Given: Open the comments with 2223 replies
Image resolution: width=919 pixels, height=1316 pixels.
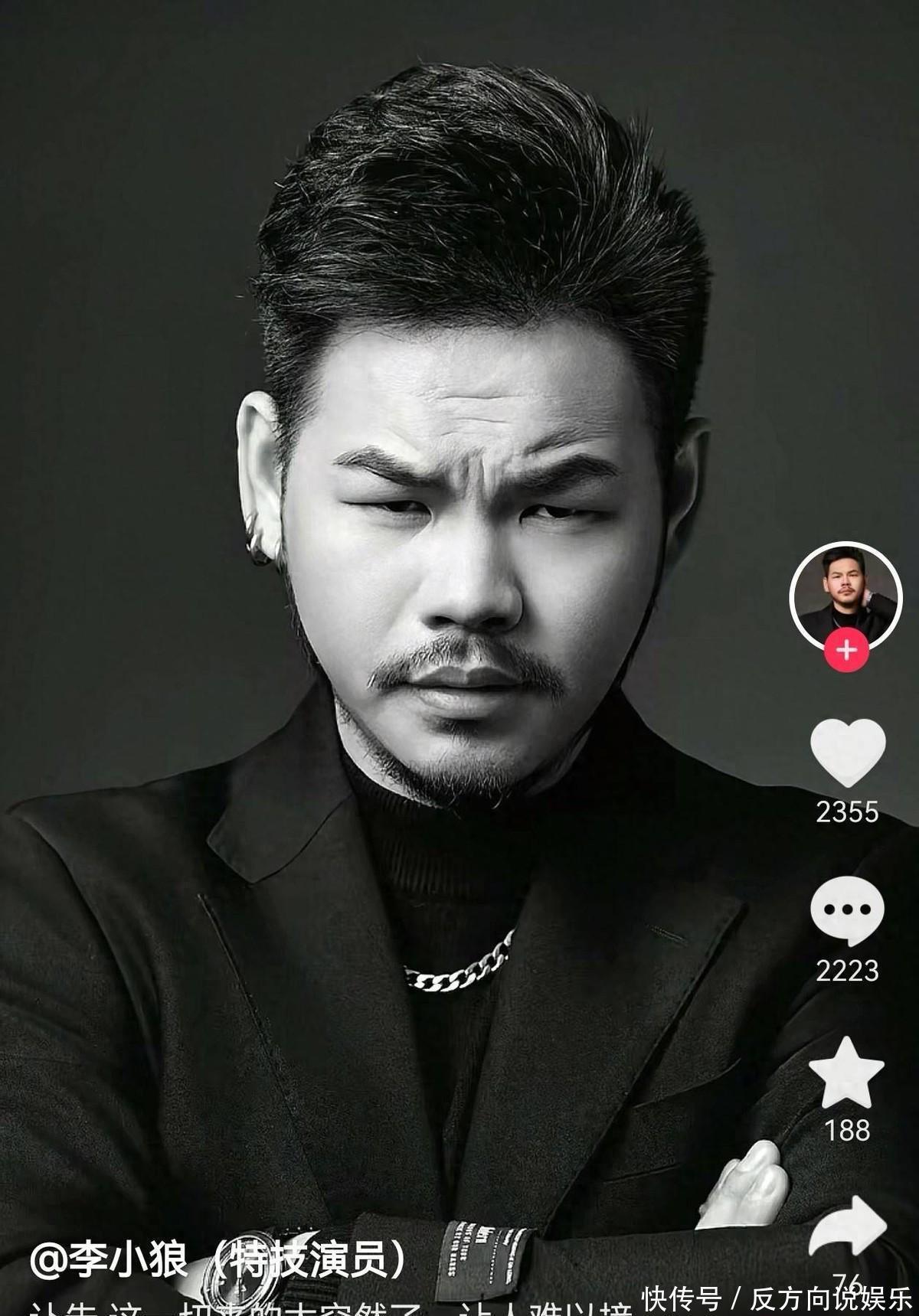Looking at the screenshot, I should [x=847, y=911].
